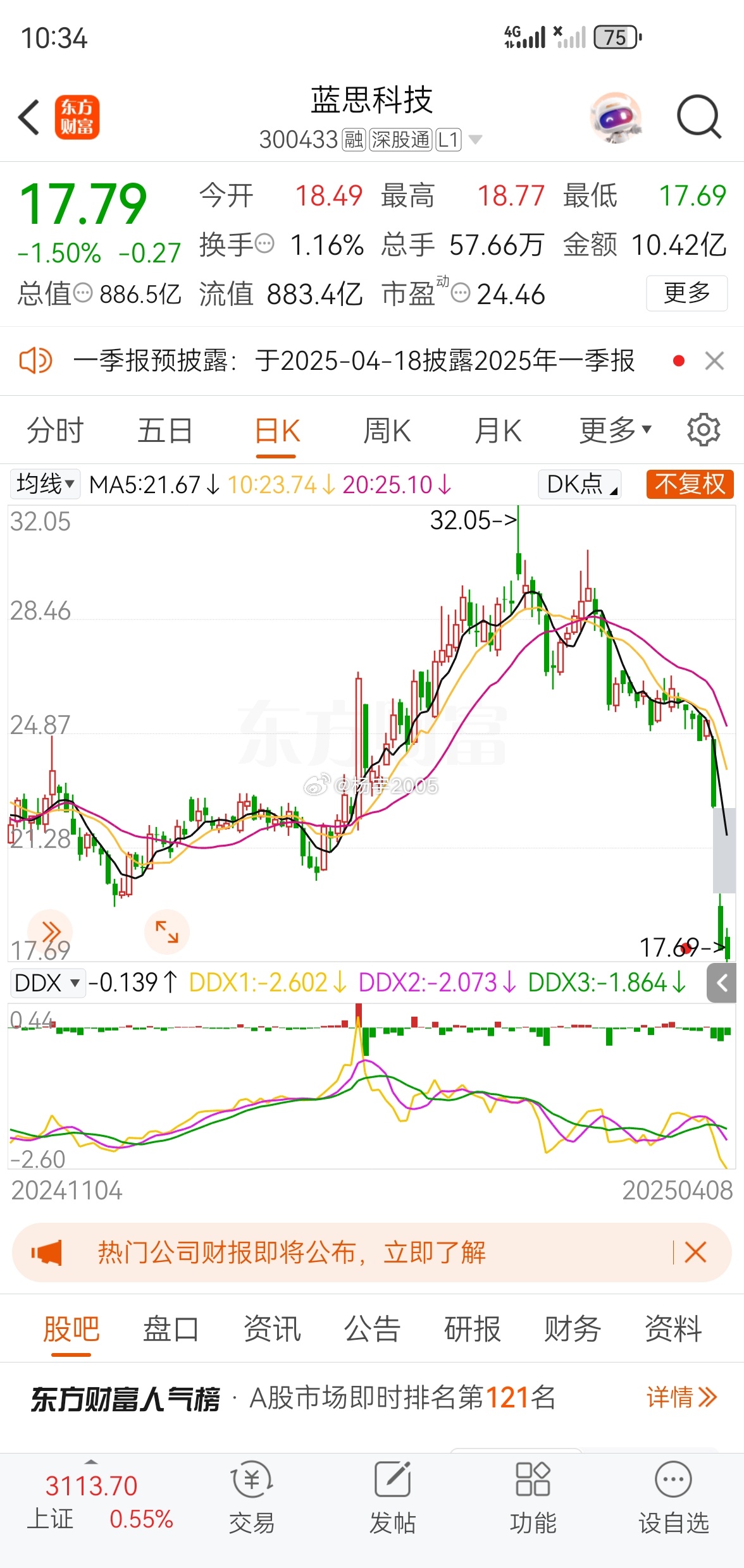Image resolution: width=744 pixels, height=1568 pixels.
Task: Add stock via 设自选
Action: click(x=673, y=1498)
